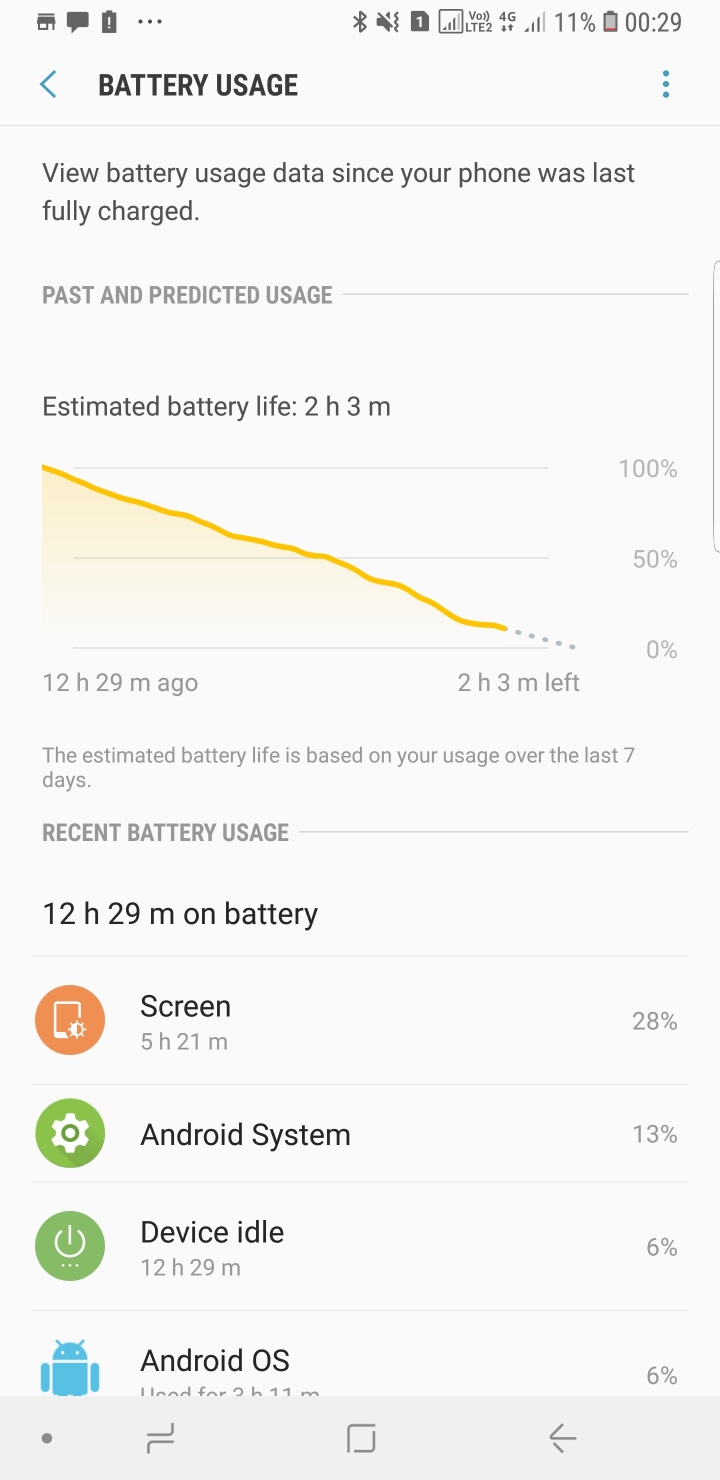720x1480 pixels.
Task: View Android System battery usage
Action: 360,1134
